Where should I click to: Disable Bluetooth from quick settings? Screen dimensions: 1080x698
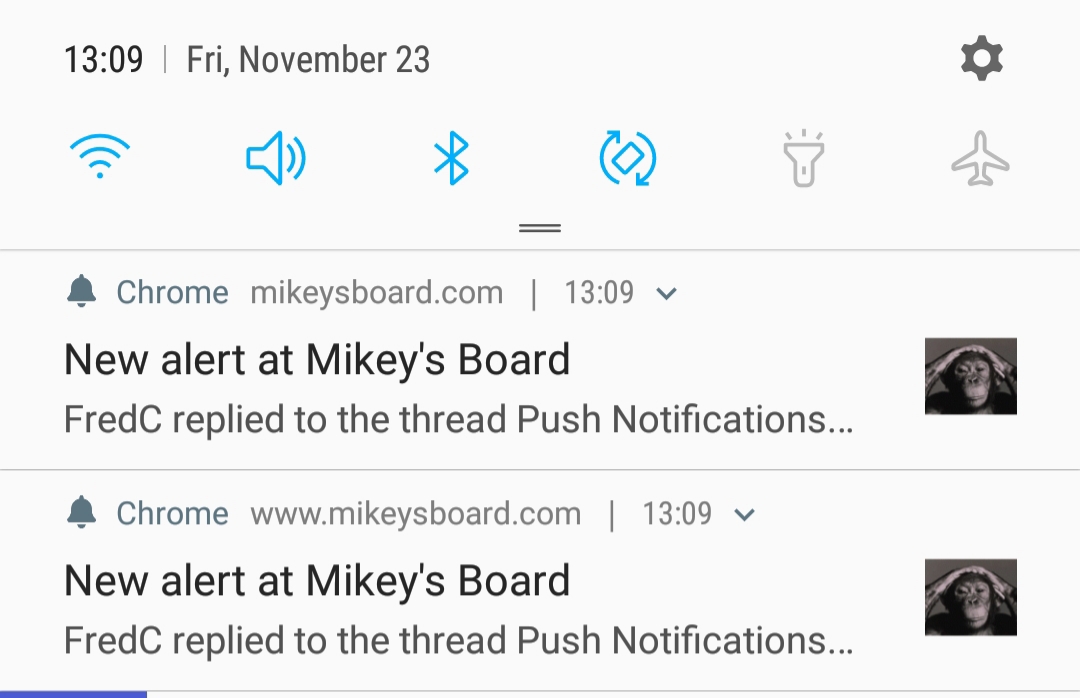point(451,159)
